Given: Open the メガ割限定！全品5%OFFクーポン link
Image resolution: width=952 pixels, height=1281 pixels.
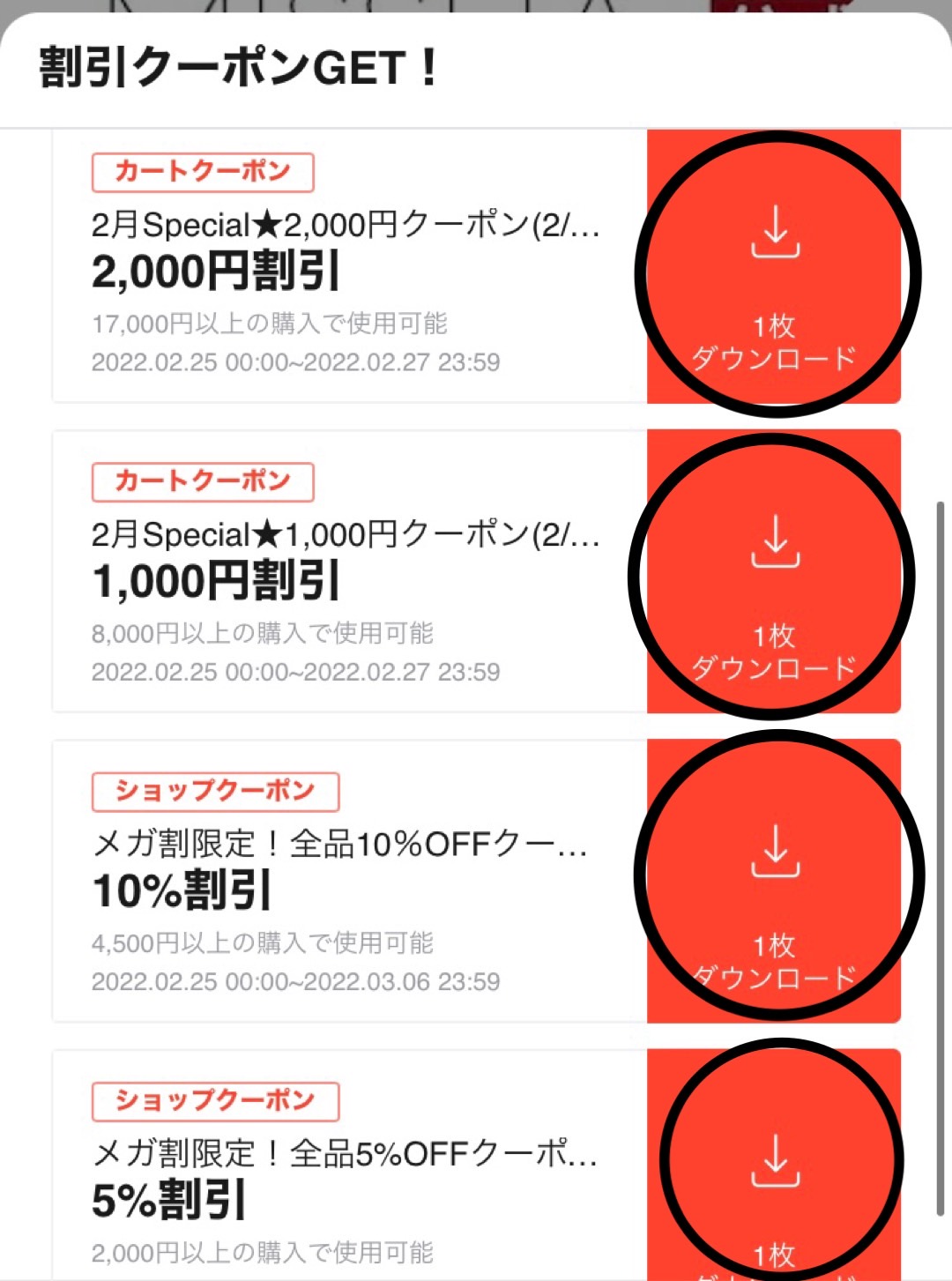Looking at the screenshot, I should (346, 1154).
